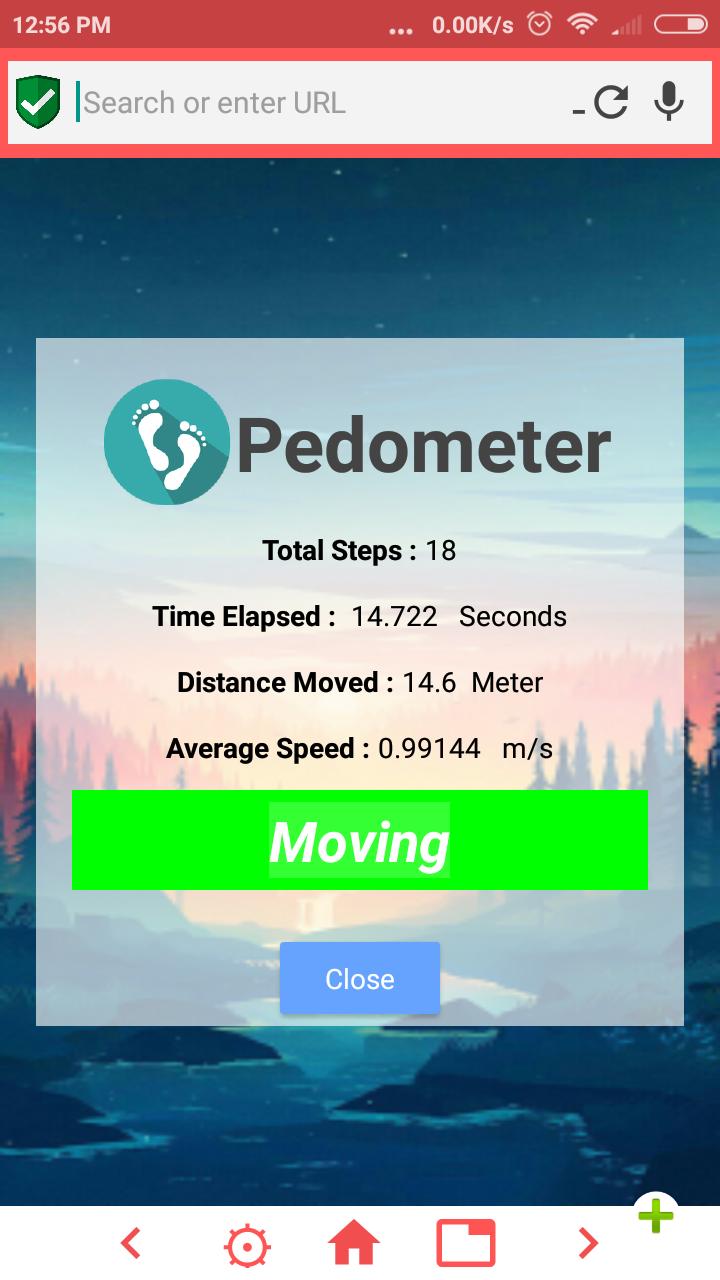Screen dimensions: 720x1280
Task: Tap the green plus button
Action: pos(656,1217)
